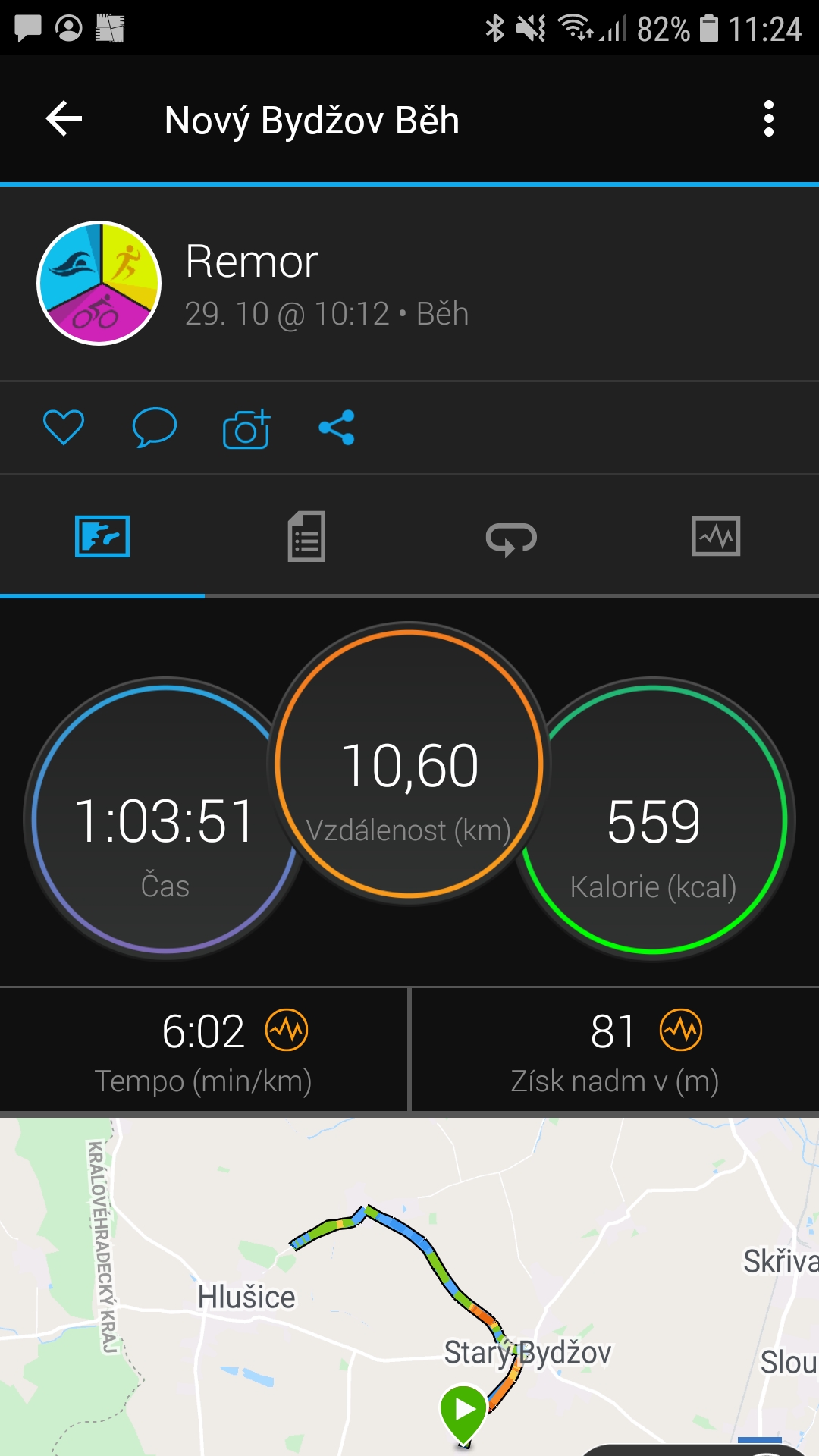Switch to the charts tab

[716, 537]
